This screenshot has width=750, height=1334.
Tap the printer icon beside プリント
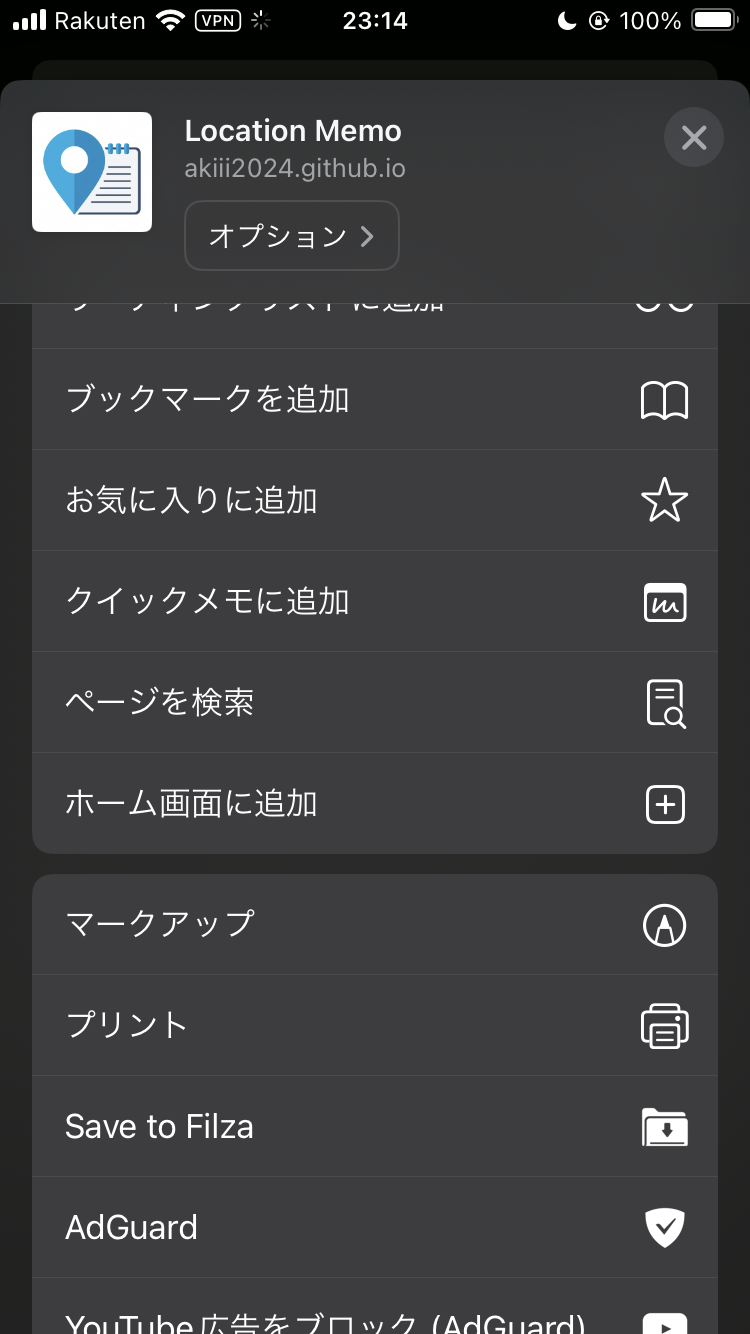tap(665, 1025)
